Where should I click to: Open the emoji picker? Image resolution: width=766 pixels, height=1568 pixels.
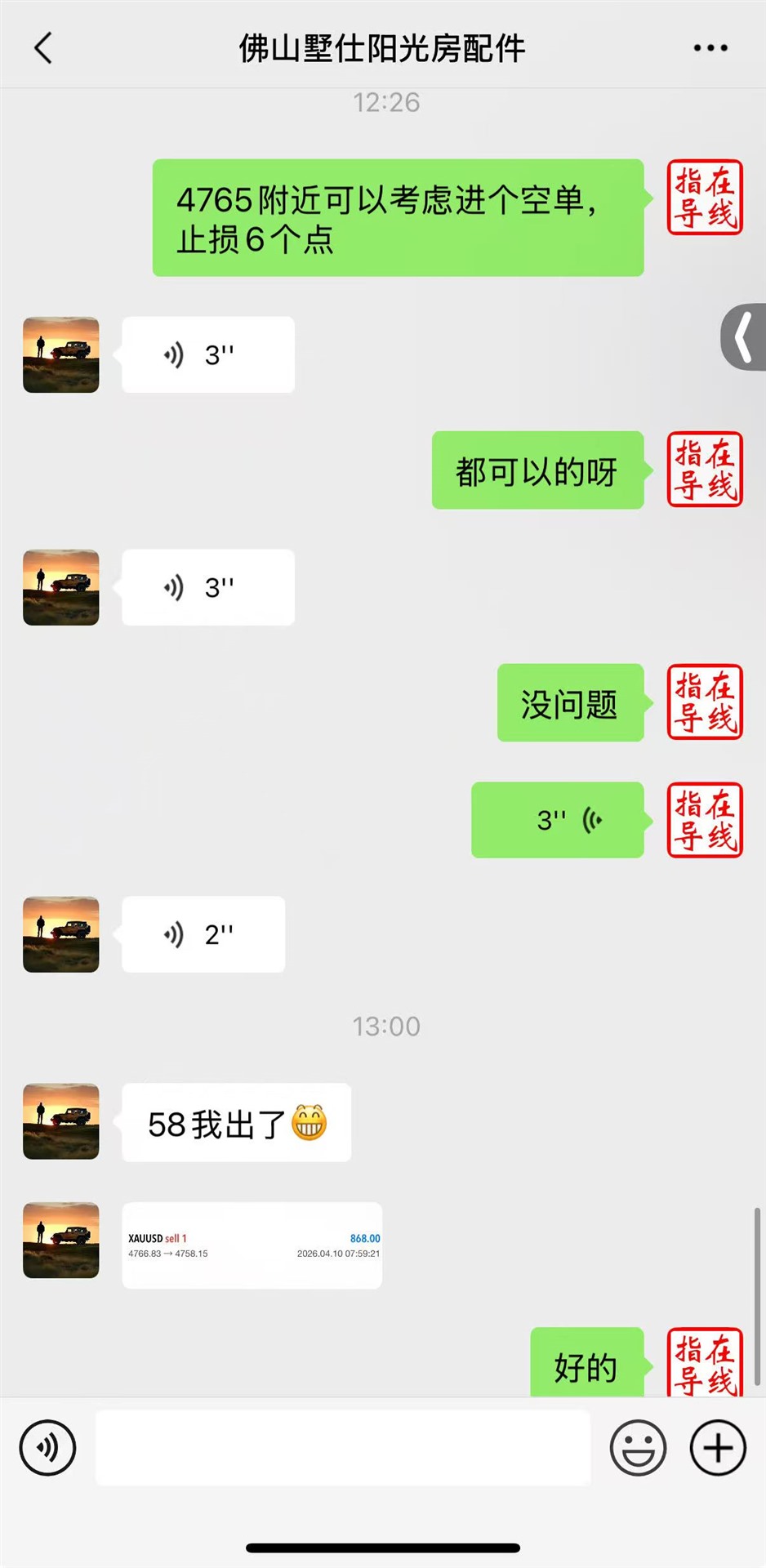point(638,1447)
